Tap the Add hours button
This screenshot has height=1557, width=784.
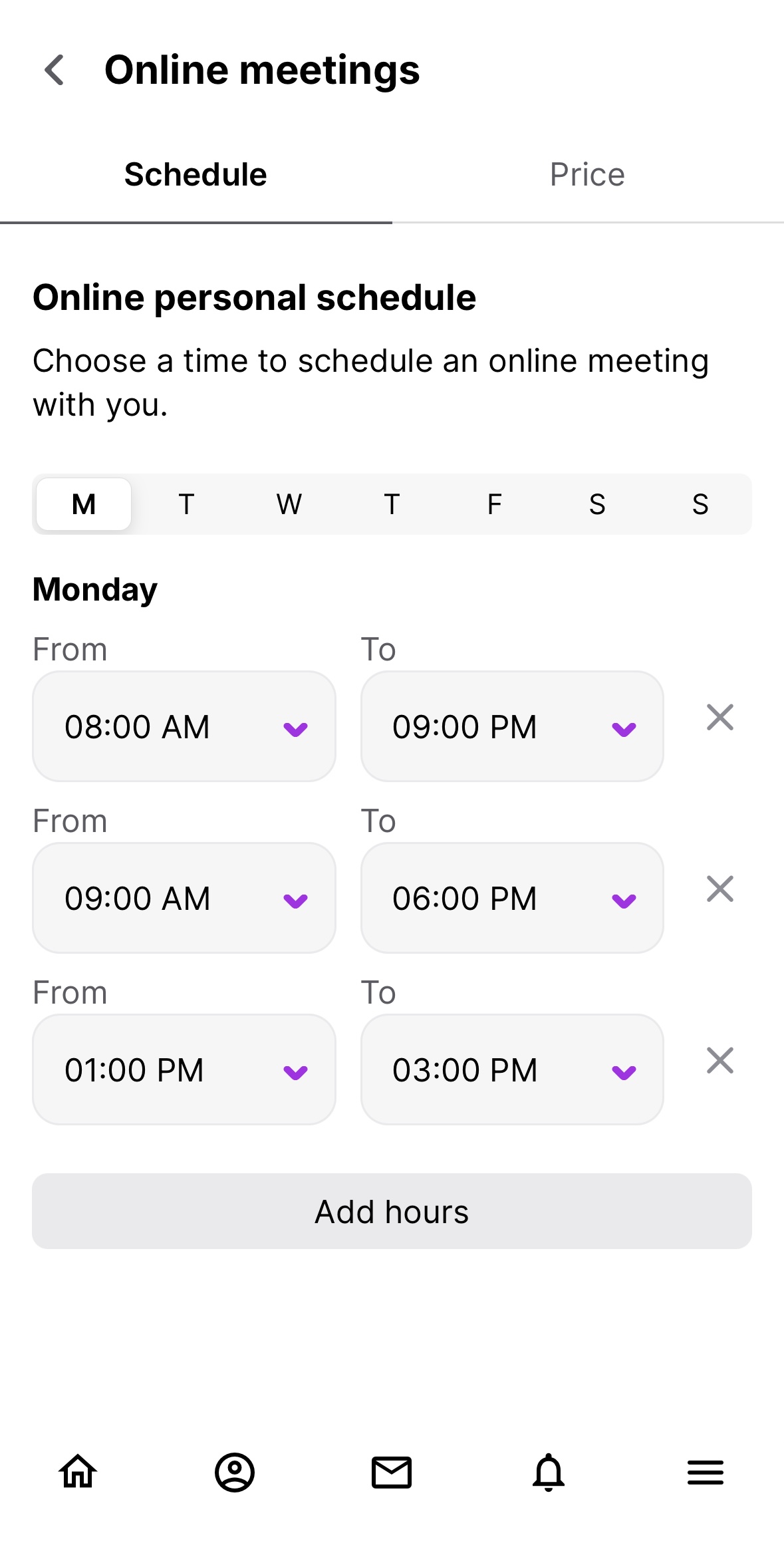pyautogui.click(x=392, y=1211)
